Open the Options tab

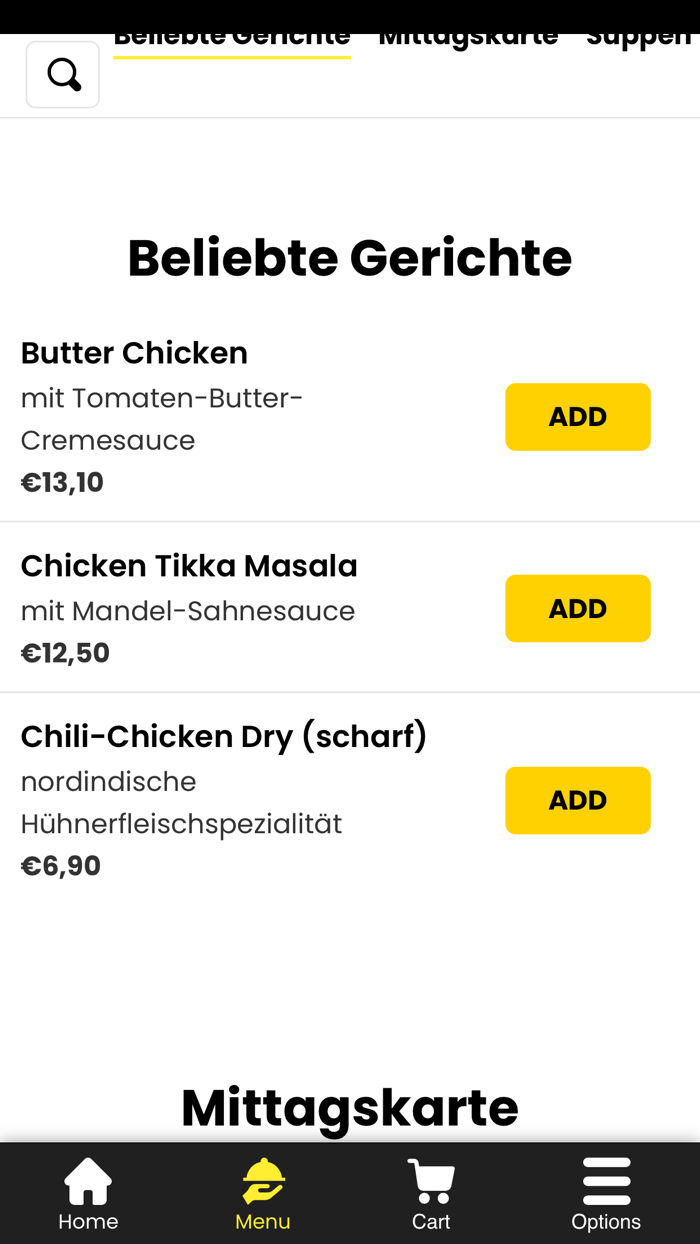pyautogui.click(x=606, y=1194)
